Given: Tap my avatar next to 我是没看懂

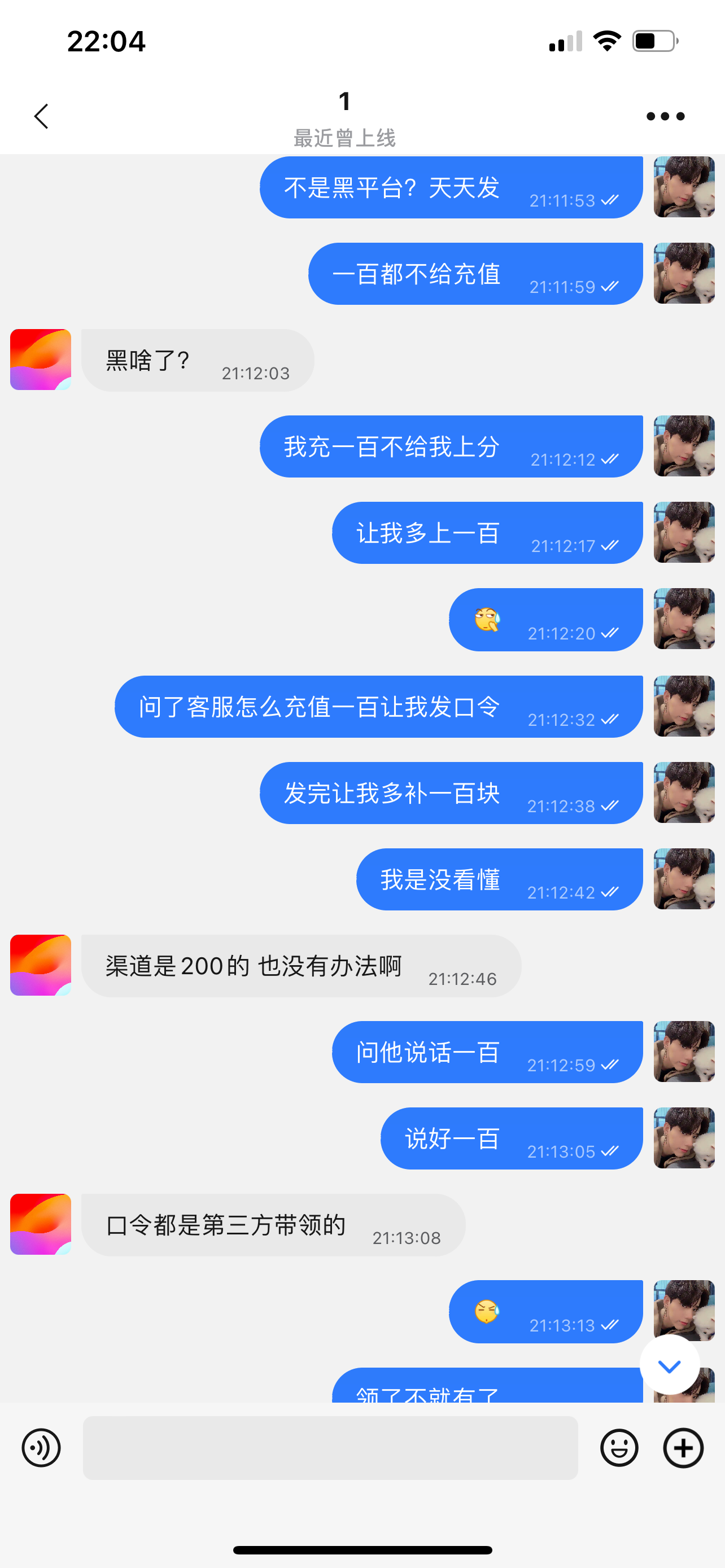Looking at the screenshot, I should click(x=684, y=879).
